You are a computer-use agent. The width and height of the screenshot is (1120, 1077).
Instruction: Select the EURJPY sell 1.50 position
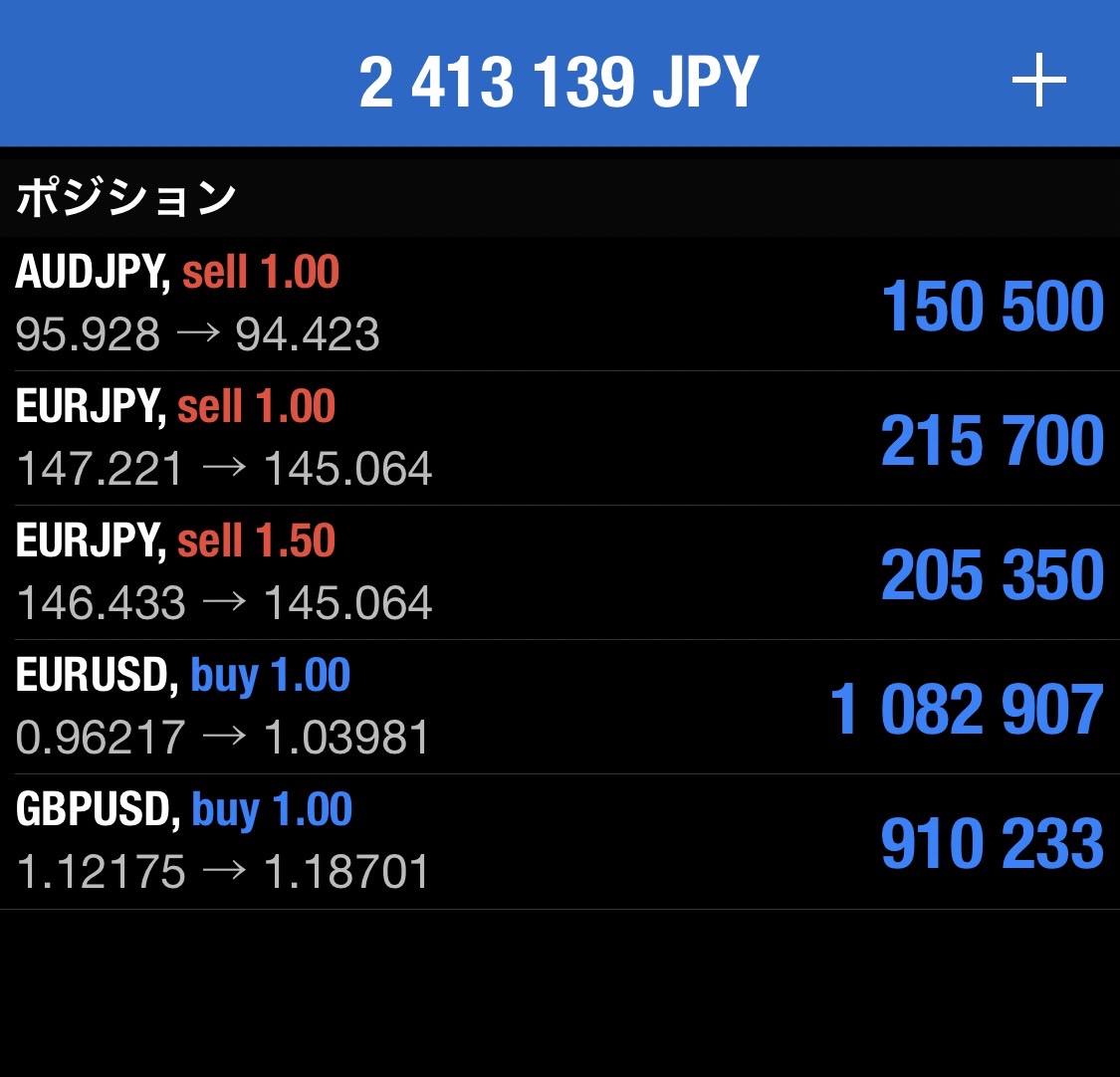coord(560,572)
